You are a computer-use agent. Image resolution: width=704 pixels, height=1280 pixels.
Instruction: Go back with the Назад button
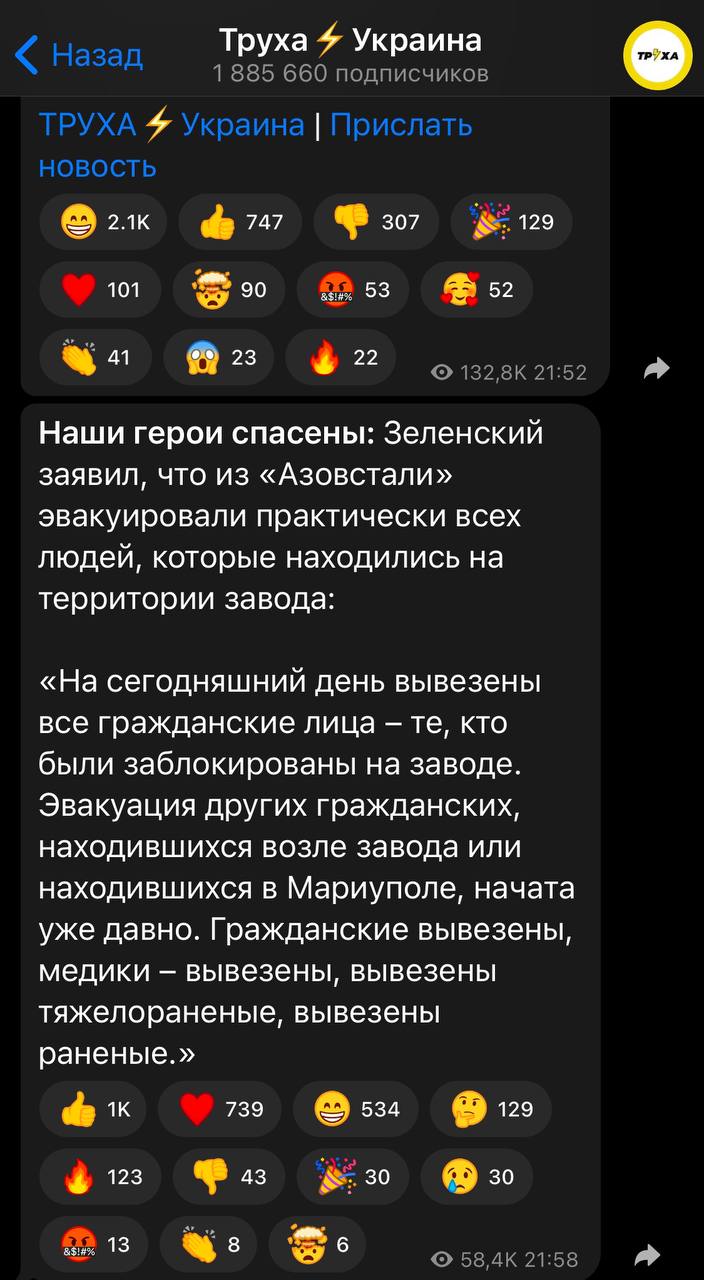tap(80, 54)
